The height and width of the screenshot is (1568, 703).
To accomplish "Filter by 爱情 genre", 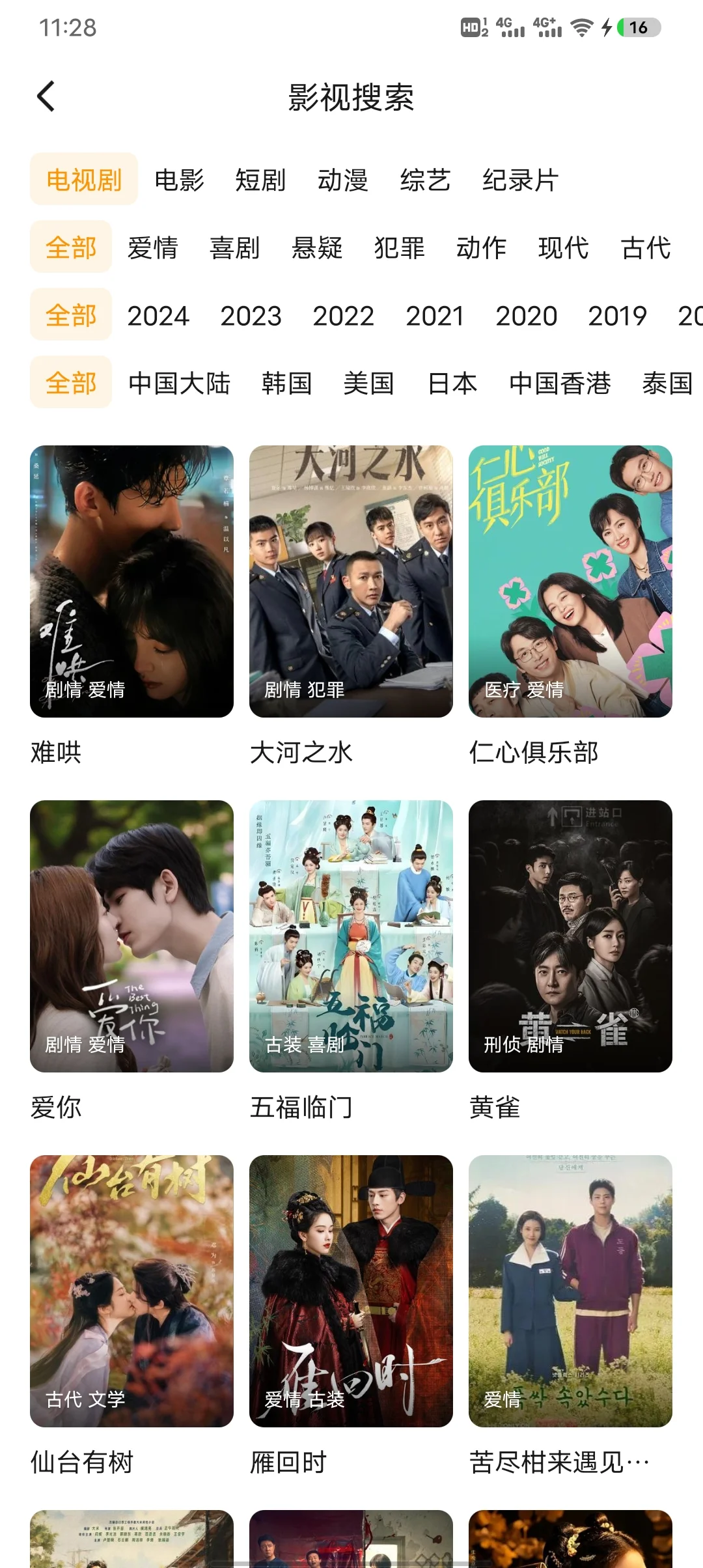I will click(152, 248).
